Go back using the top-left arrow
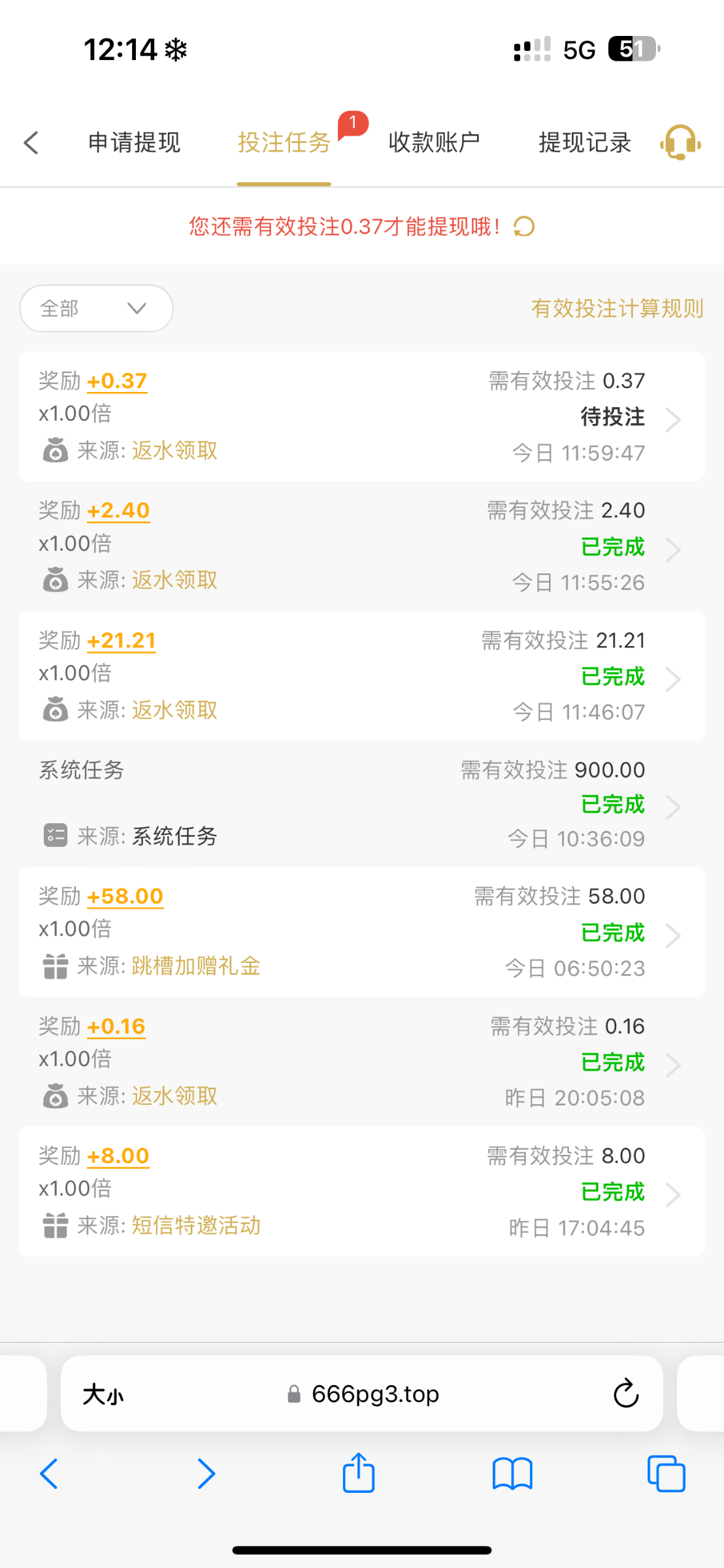Screen dimensions: 724x1568 tap(31, 142)
